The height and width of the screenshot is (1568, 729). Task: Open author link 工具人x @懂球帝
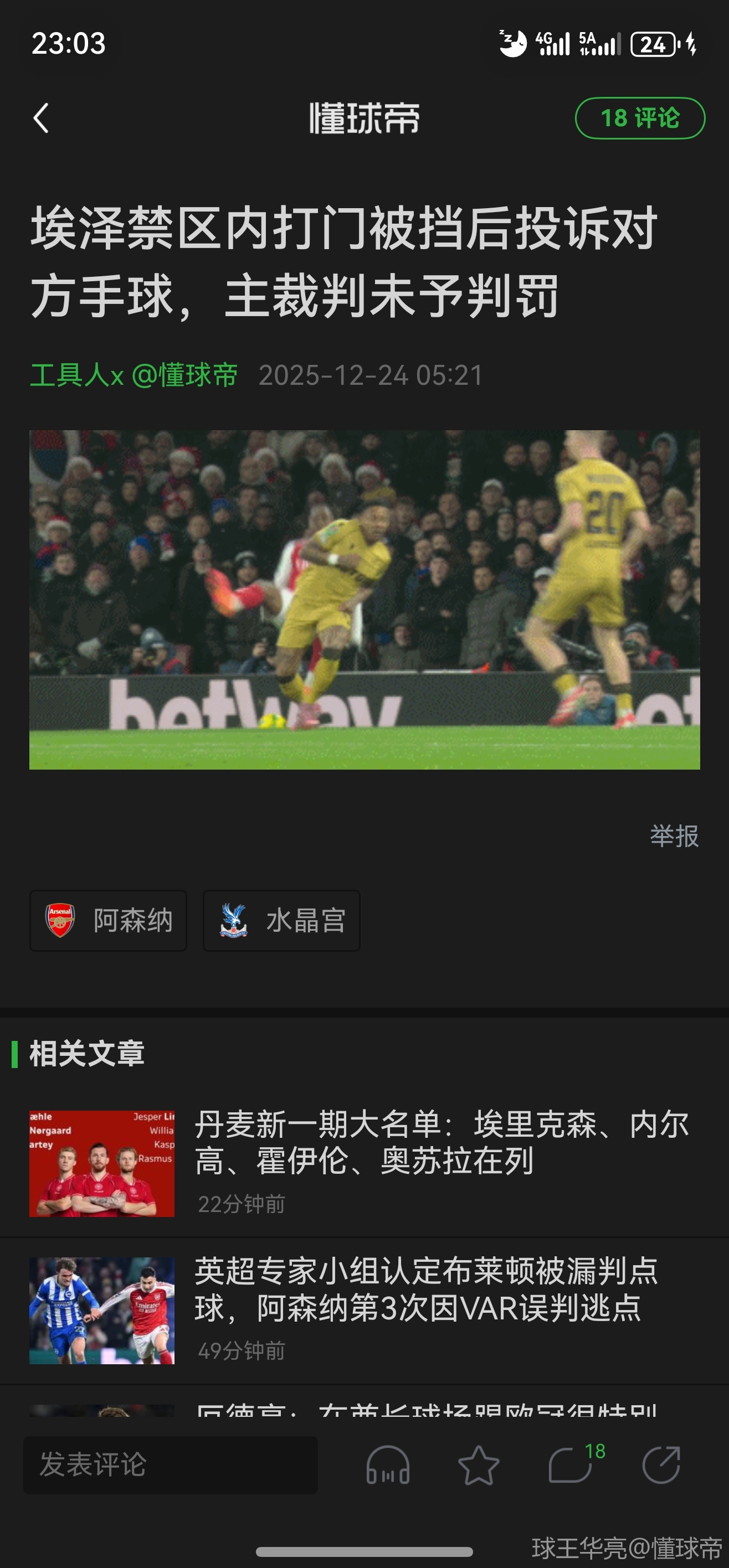[x=134, y=375]
